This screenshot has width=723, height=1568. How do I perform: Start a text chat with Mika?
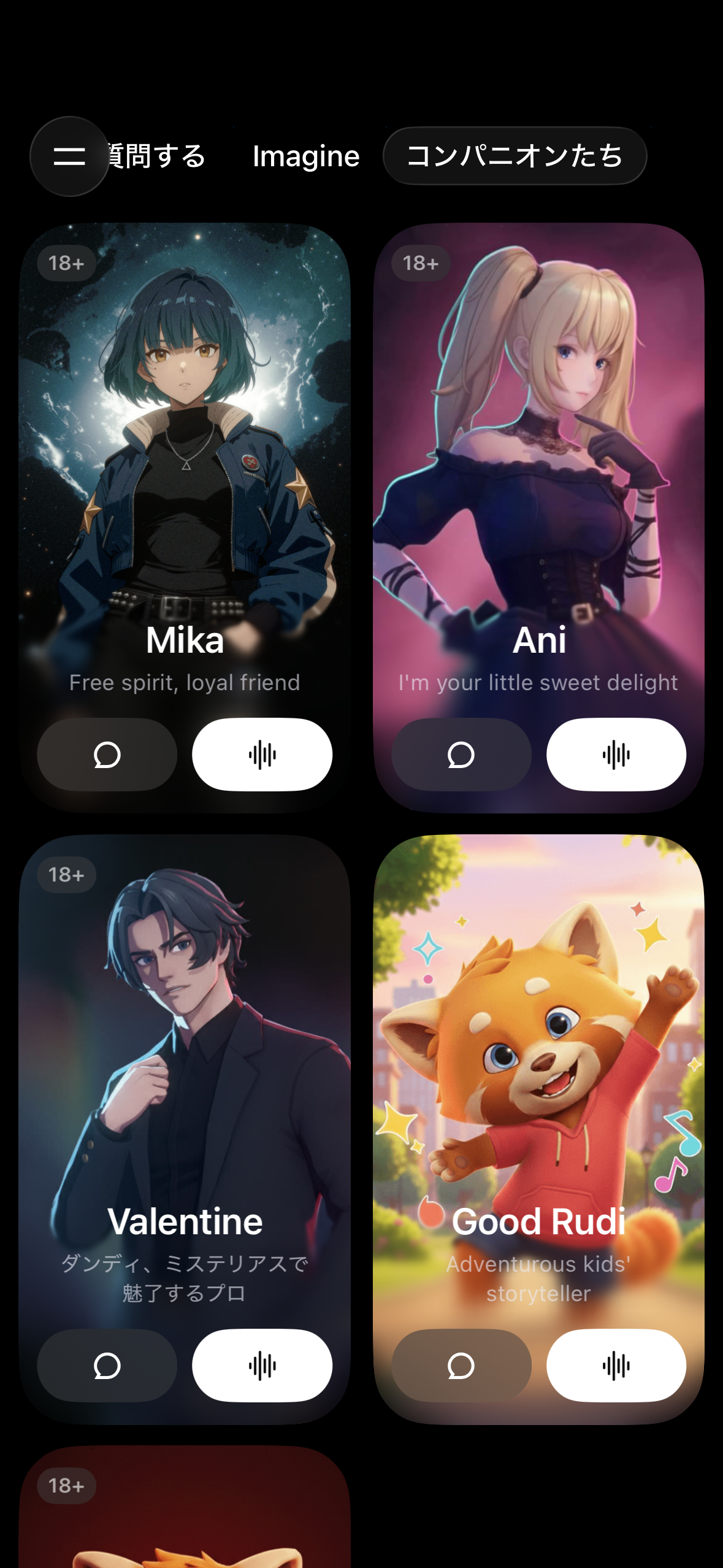pos(107,755)
